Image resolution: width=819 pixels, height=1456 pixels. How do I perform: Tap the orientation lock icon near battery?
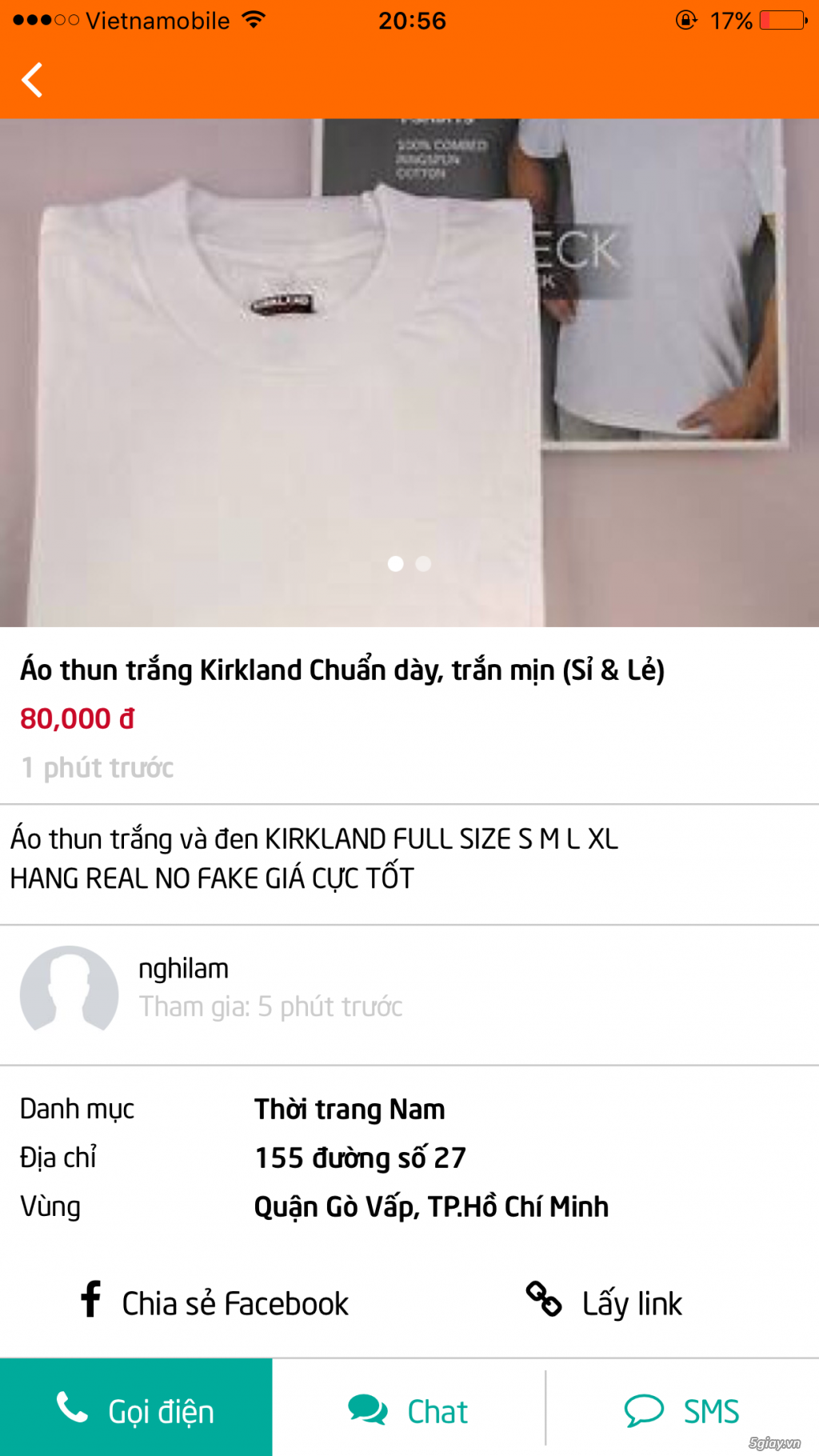click(x=685, y=22)
